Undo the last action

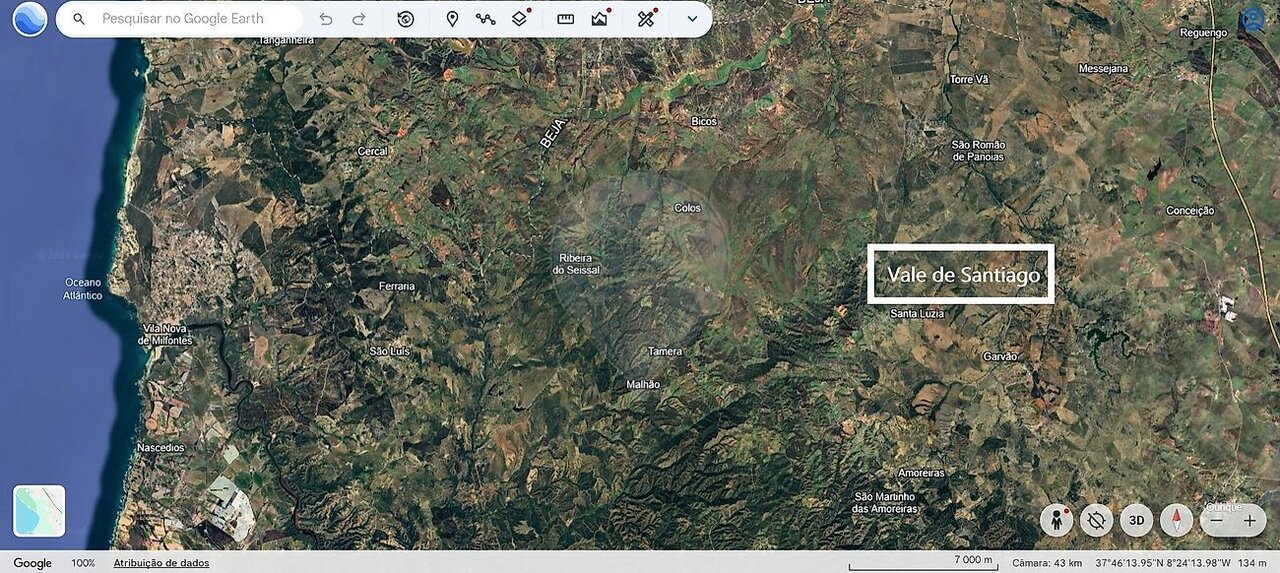326,19
